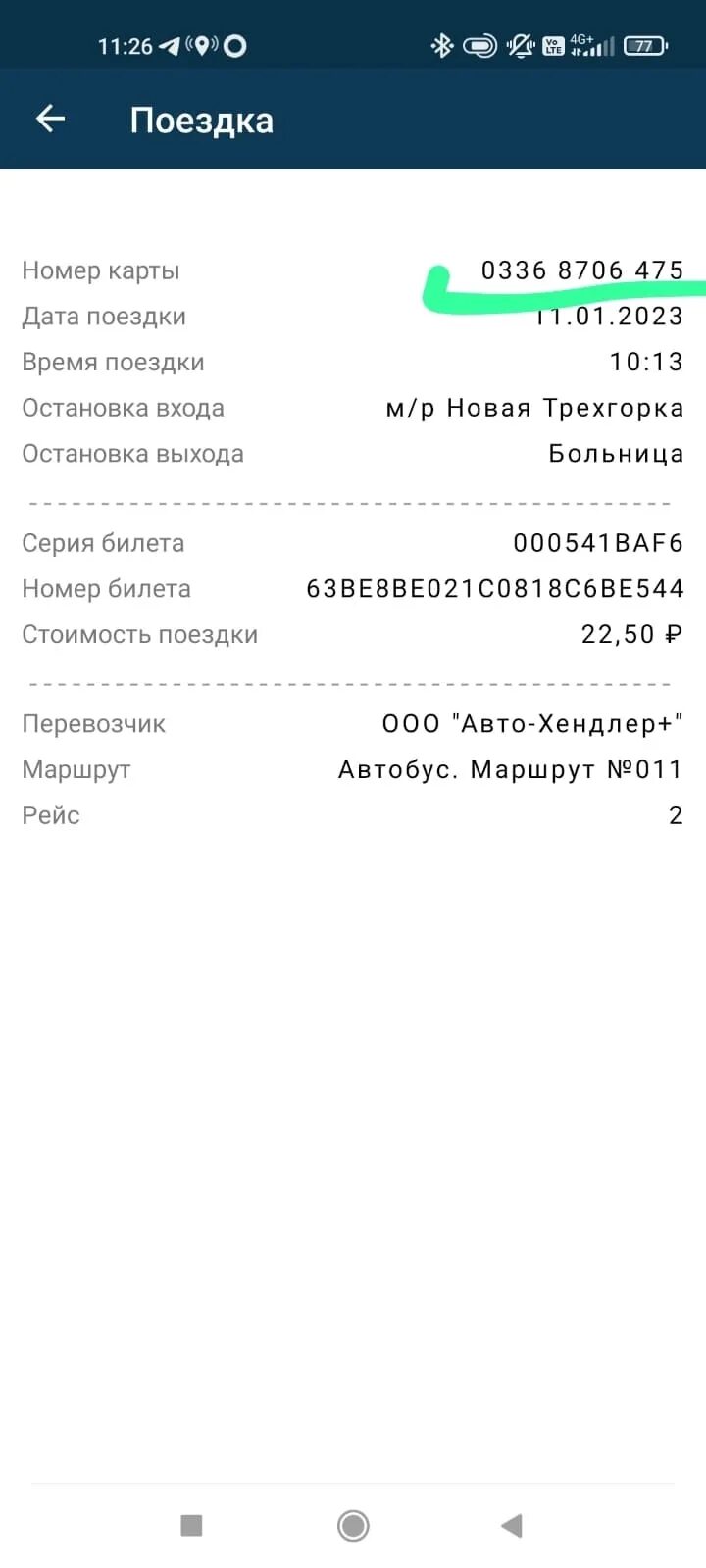The height and width of the screenshot is (1568, 706).
Task: Tap the system back triangle
Action: [512, 1525]
